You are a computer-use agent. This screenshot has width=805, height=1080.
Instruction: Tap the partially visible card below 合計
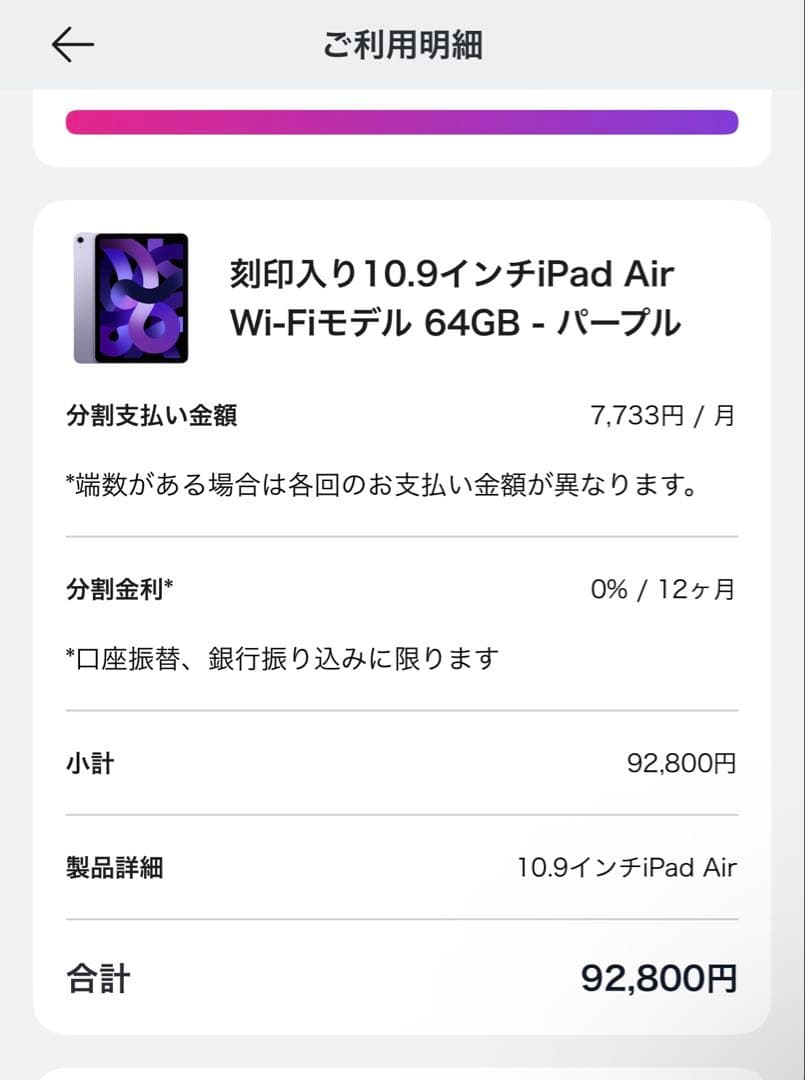point(402,1072)
